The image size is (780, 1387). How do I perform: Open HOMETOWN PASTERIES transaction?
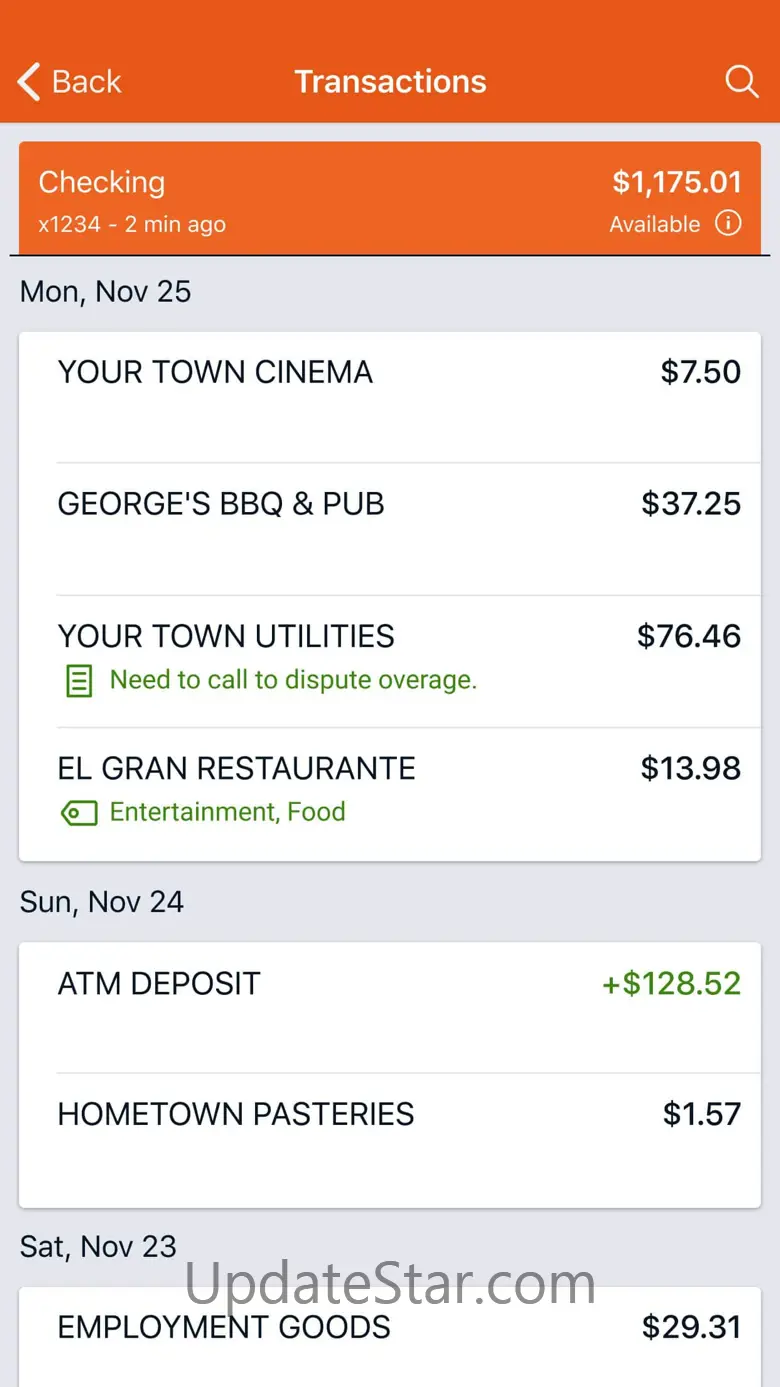pyautogui.click(x=390, y=1139)
